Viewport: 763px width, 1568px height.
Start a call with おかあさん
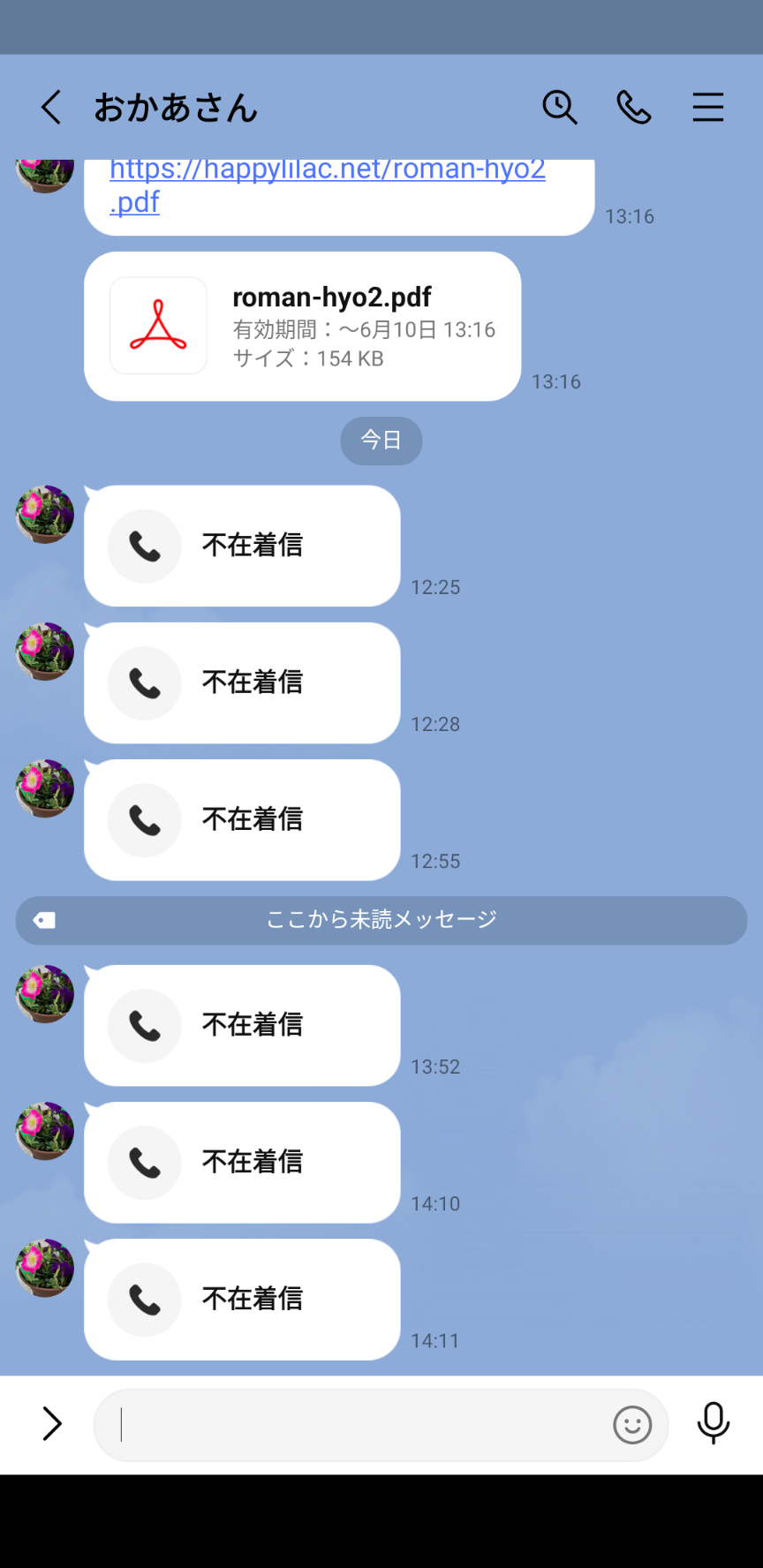click(x=633, y=108)
